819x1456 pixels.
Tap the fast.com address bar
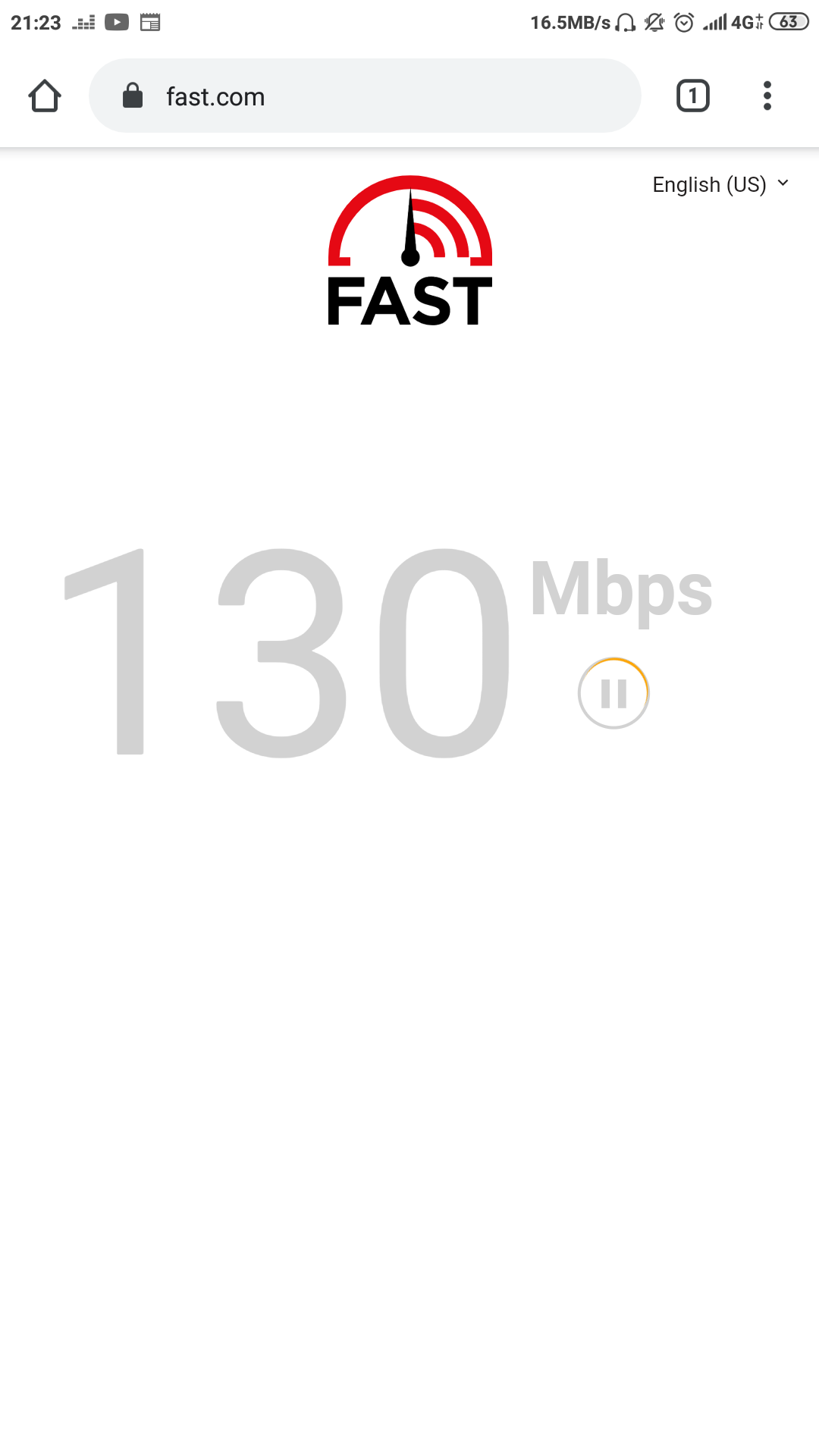click(365, 96)
